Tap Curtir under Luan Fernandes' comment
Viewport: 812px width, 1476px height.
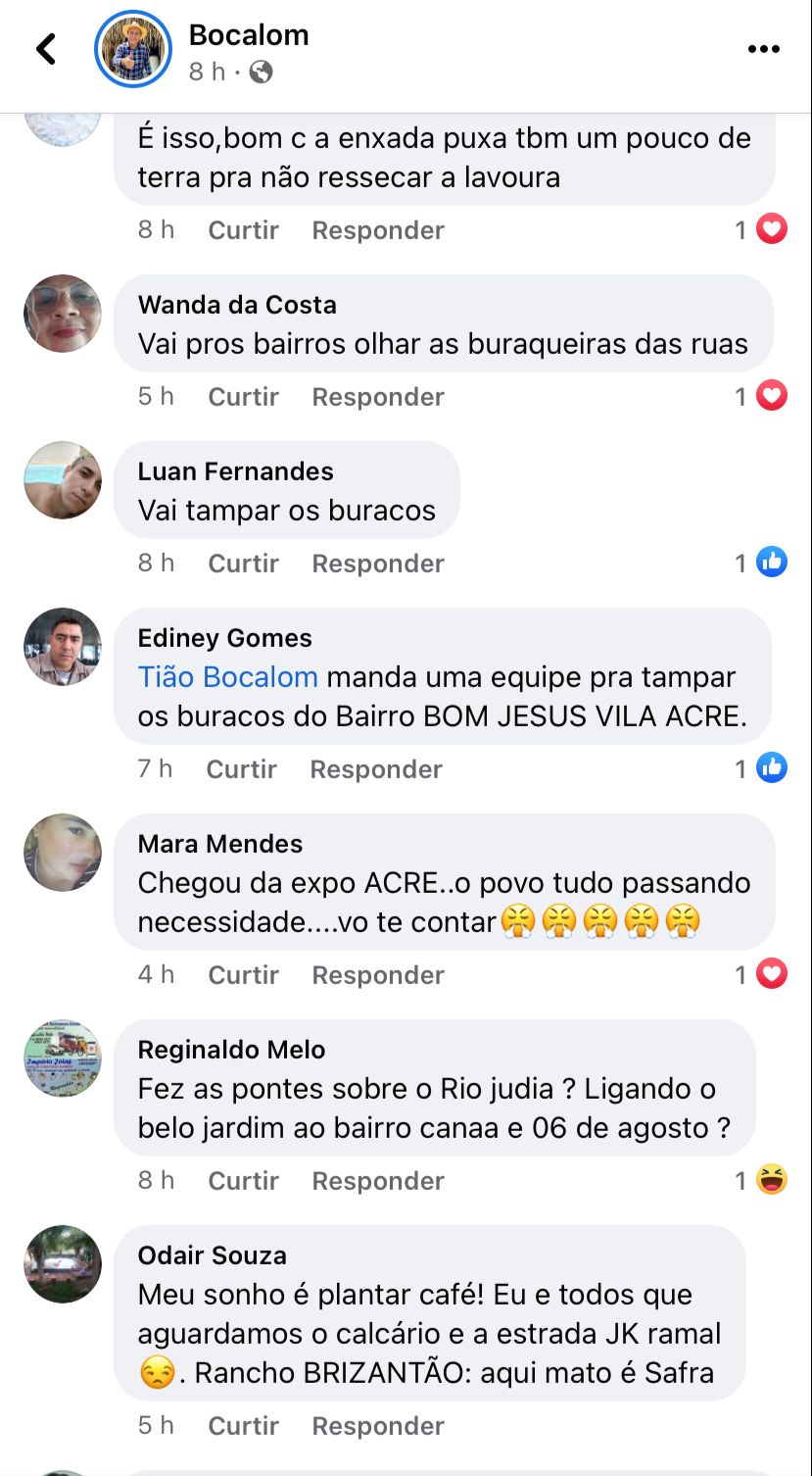pyautogui.click(x=243, y=564)
